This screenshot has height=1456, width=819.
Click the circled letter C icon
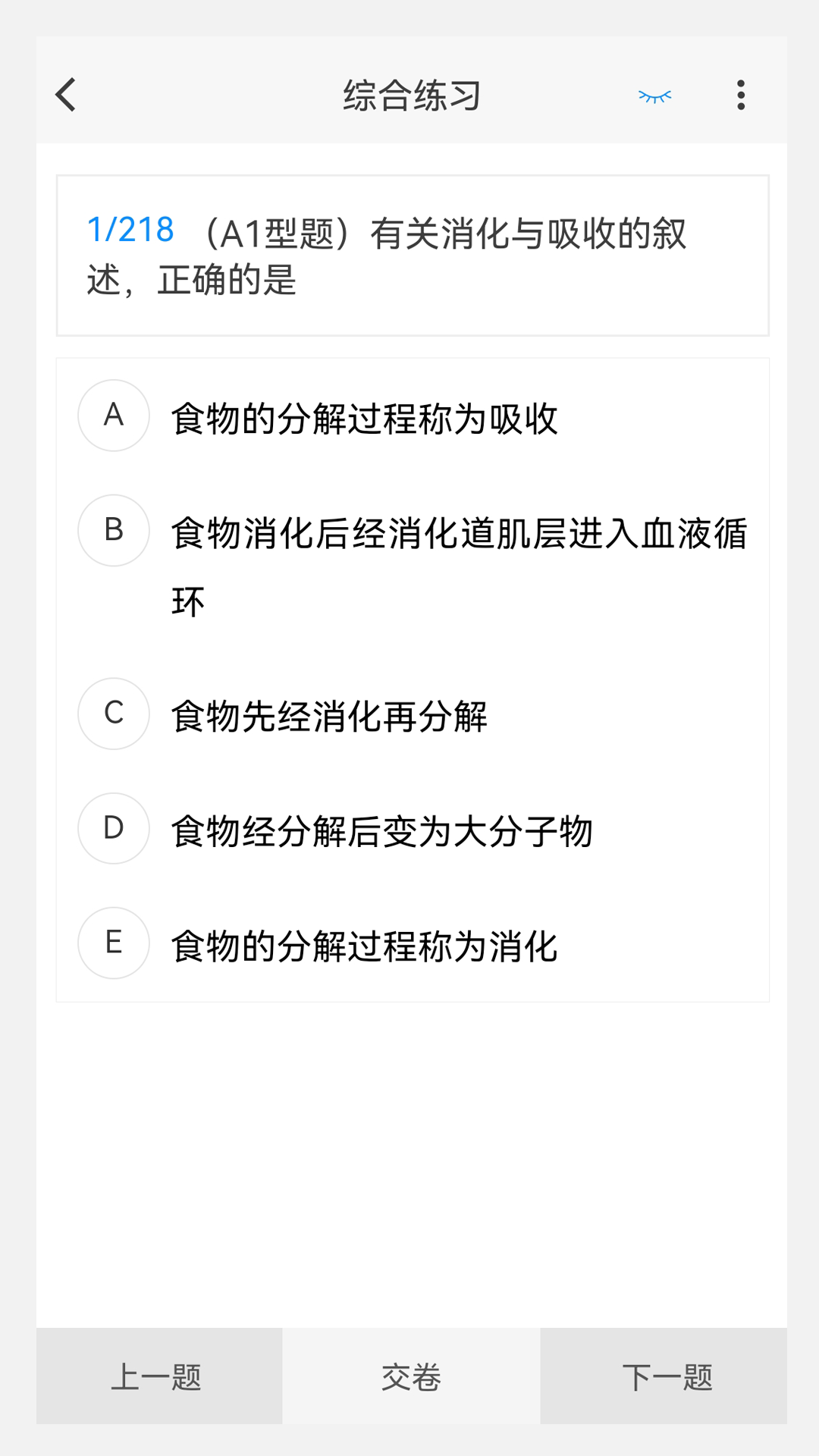(x=113, y=713)
